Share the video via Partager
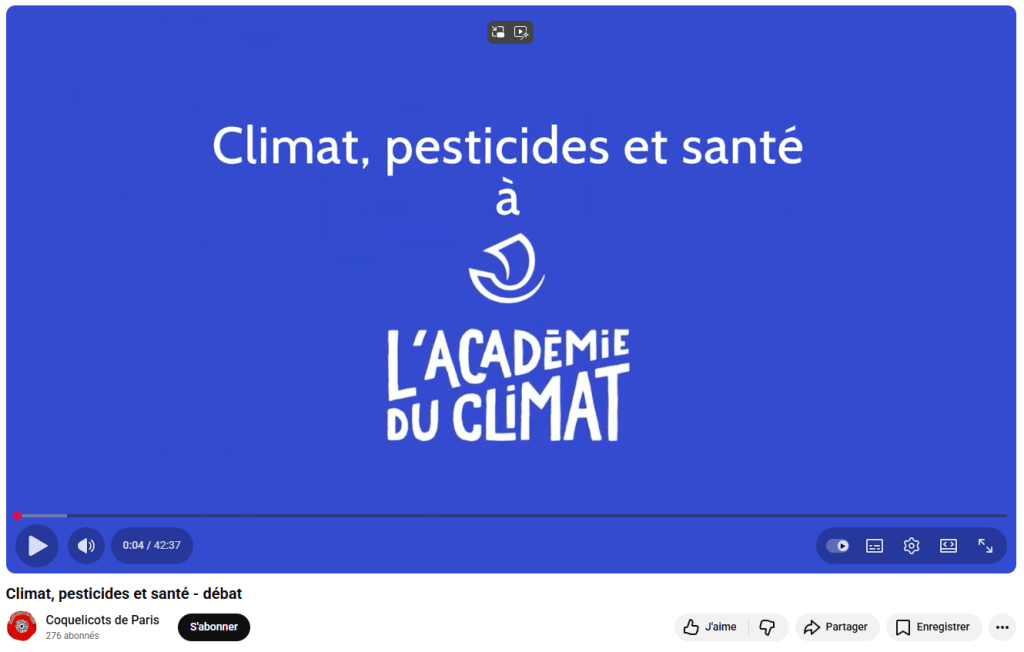The width and height of the screenshot is (1024, 652). 836,627
